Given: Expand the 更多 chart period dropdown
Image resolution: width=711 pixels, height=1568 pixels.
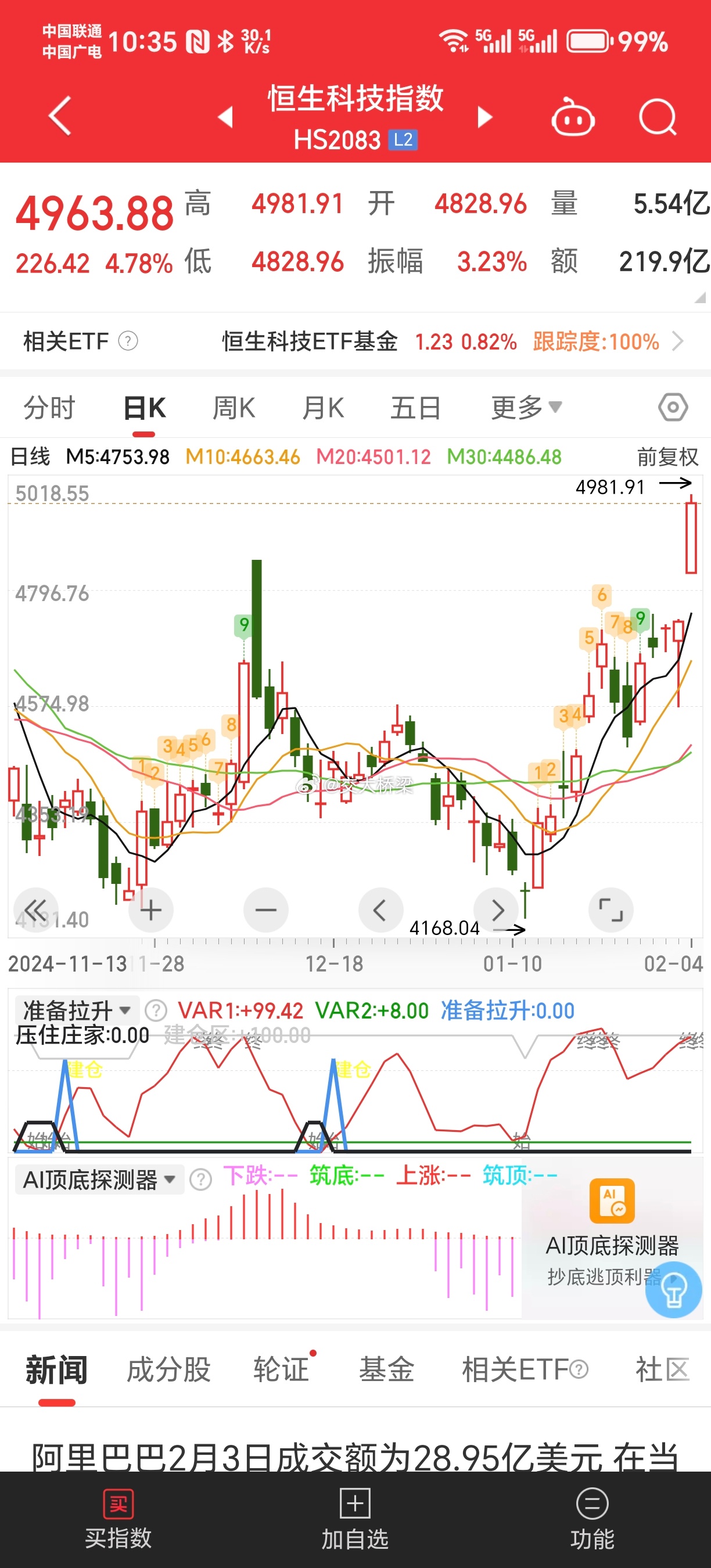Looking at the screenshot, I should pos(526,408).
